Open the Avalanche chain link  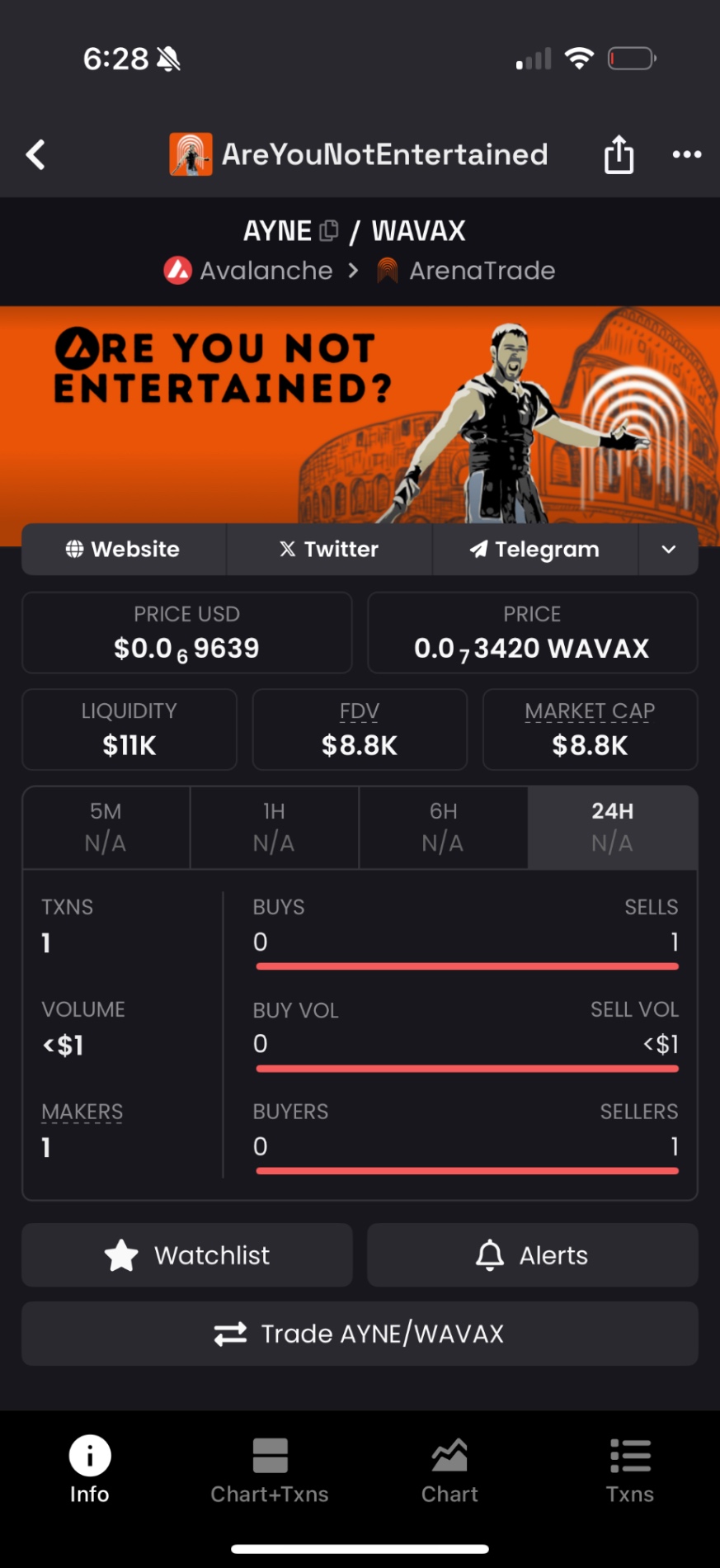tap(248, 271)
